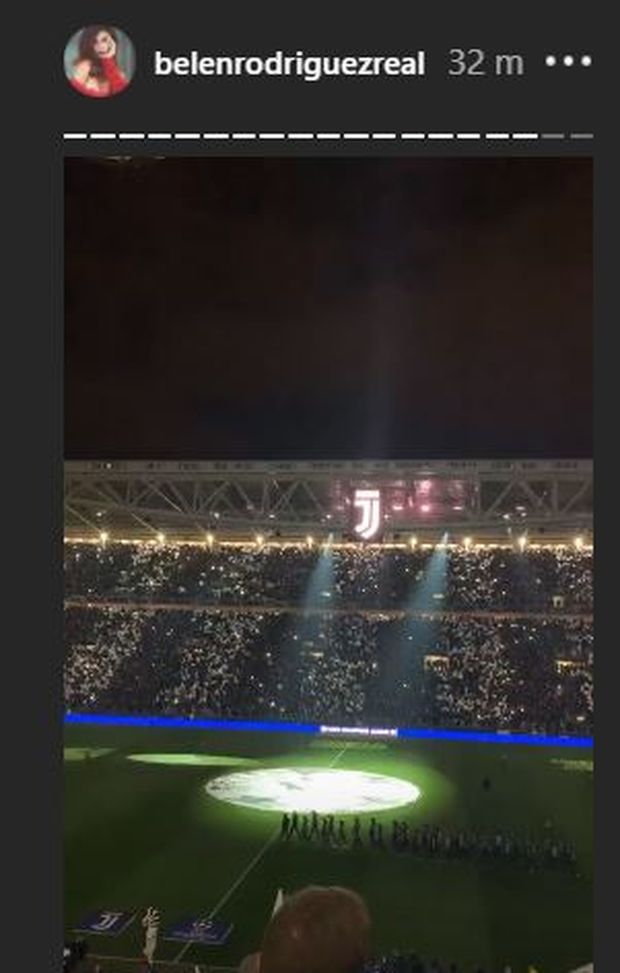Tap the belenrodriguezreal username
This screenshot has width=620, height=973.
[x=289, y=64]
